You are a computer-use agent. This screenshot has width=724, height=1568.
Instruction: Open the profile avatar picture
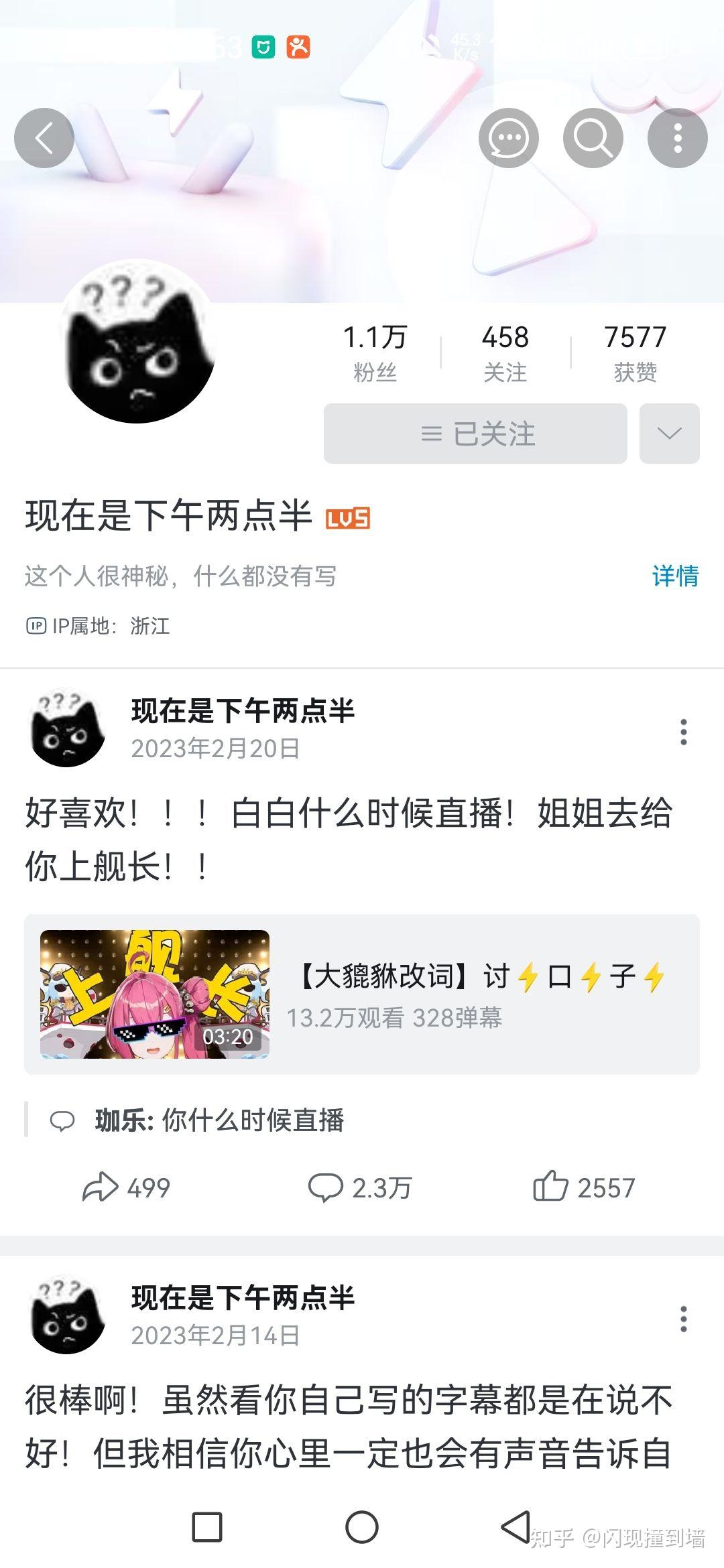pyautogui.click(x=137, y=343)
